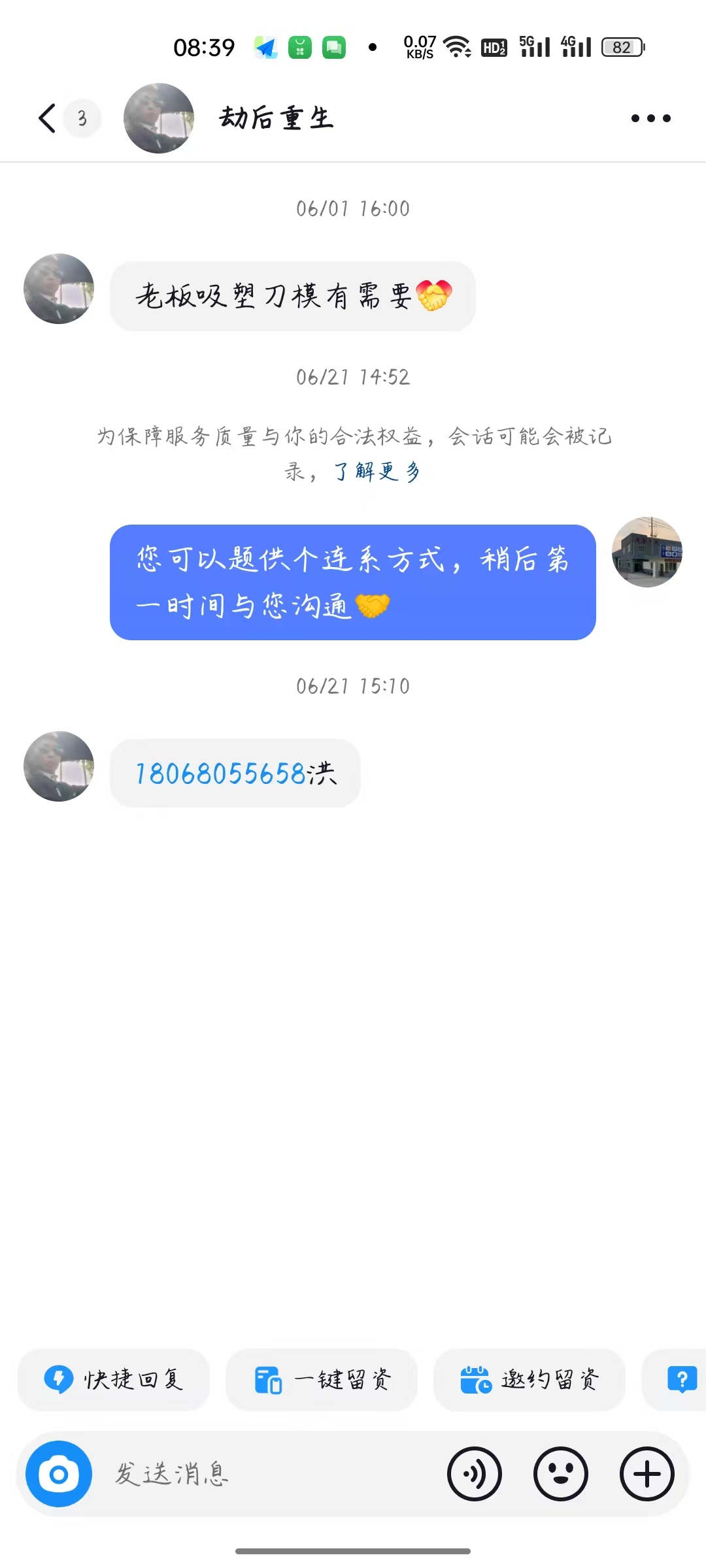The width and height of the screenshot is (706, 1568).
Task: Tap the question mark help chip
Action: (x=682, y=1379)
